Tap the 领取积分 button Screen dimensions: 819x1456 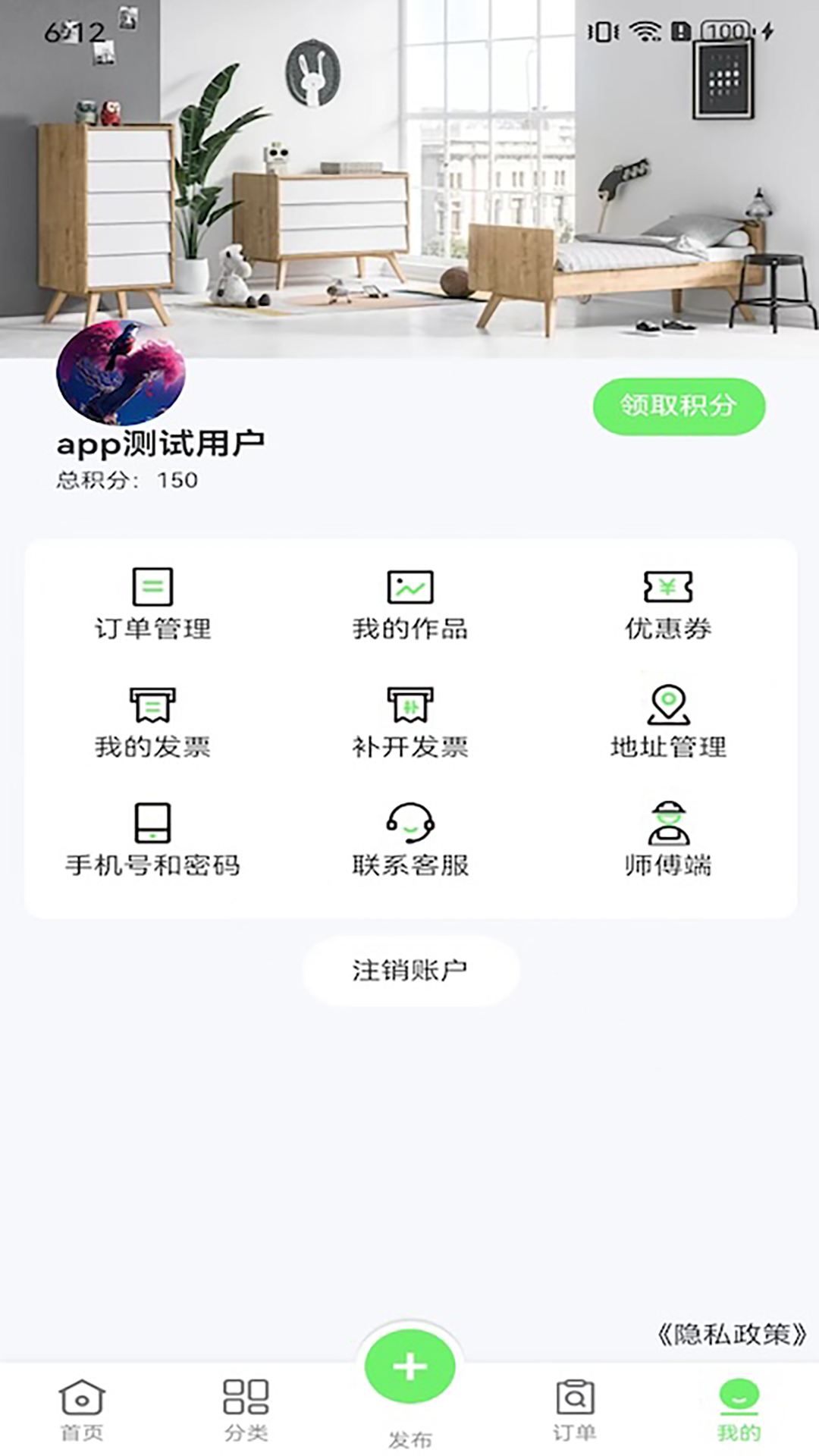point(679,406)
